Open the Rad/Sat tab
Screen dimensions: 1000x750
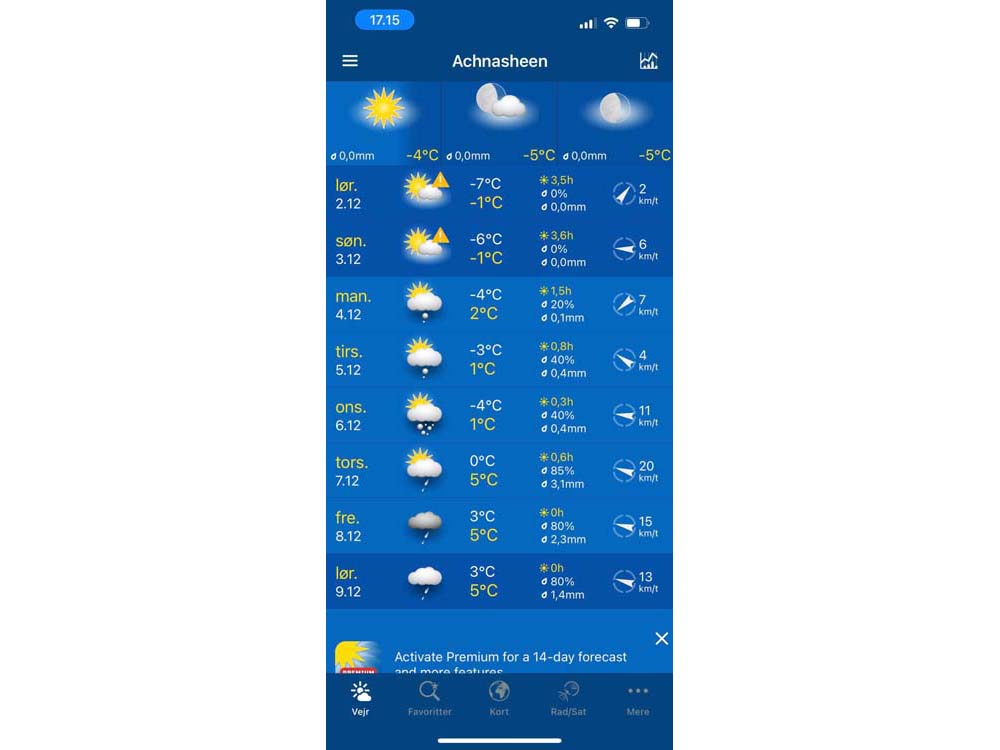tap(569, 698)
